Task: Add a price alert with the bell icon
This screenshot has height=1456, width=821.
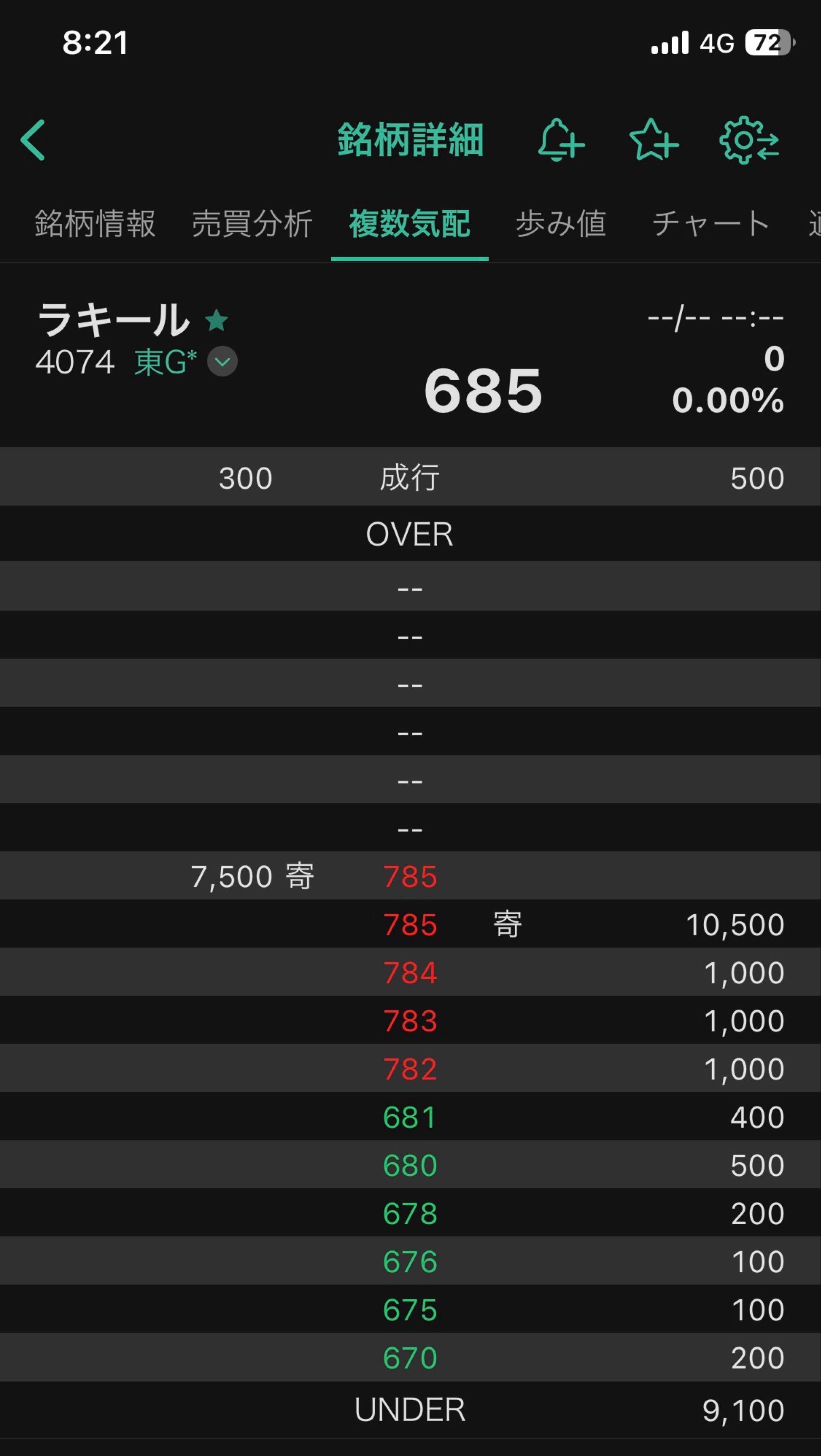Action: click(x=559, y=140)
